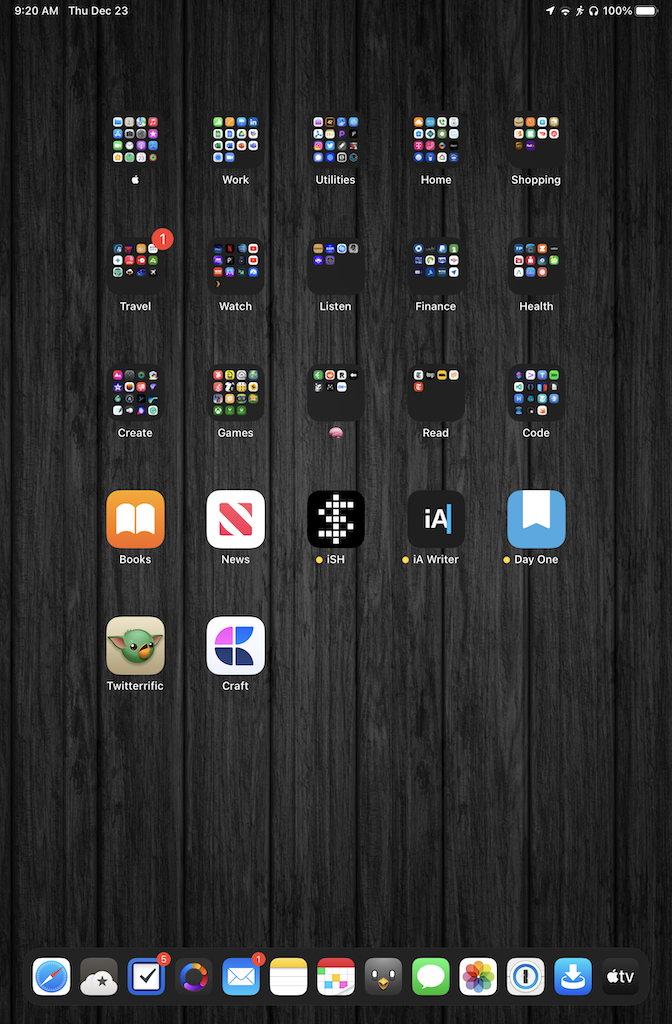Viewport: 672px width, 1024px height.
Task: Launch iA Writer
Action: point(436,519)
